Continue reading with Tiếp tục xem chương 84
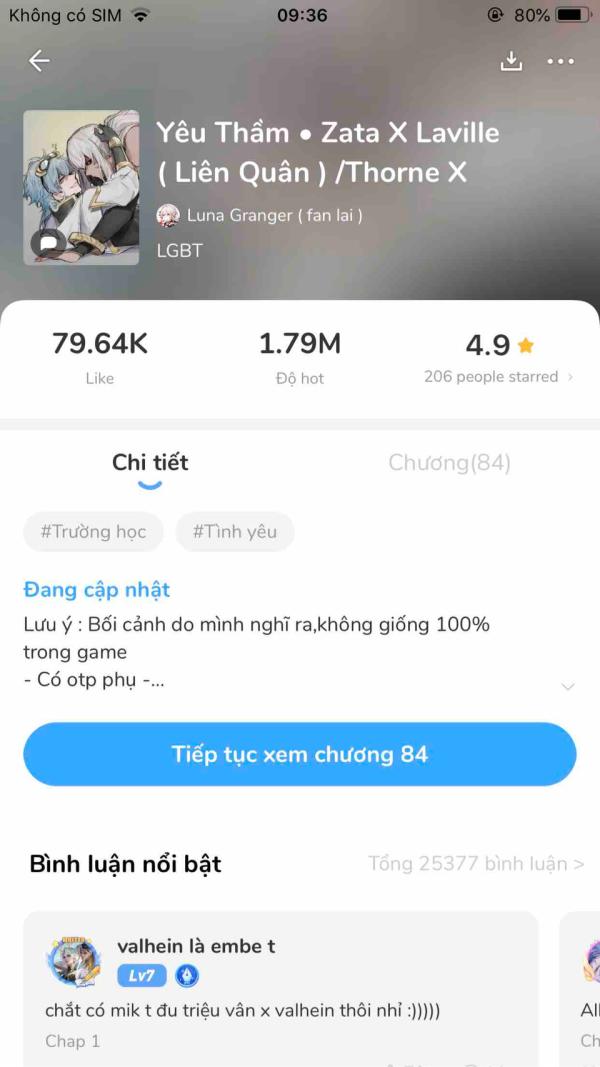The image size is (600, 1067). click(300, 754)
